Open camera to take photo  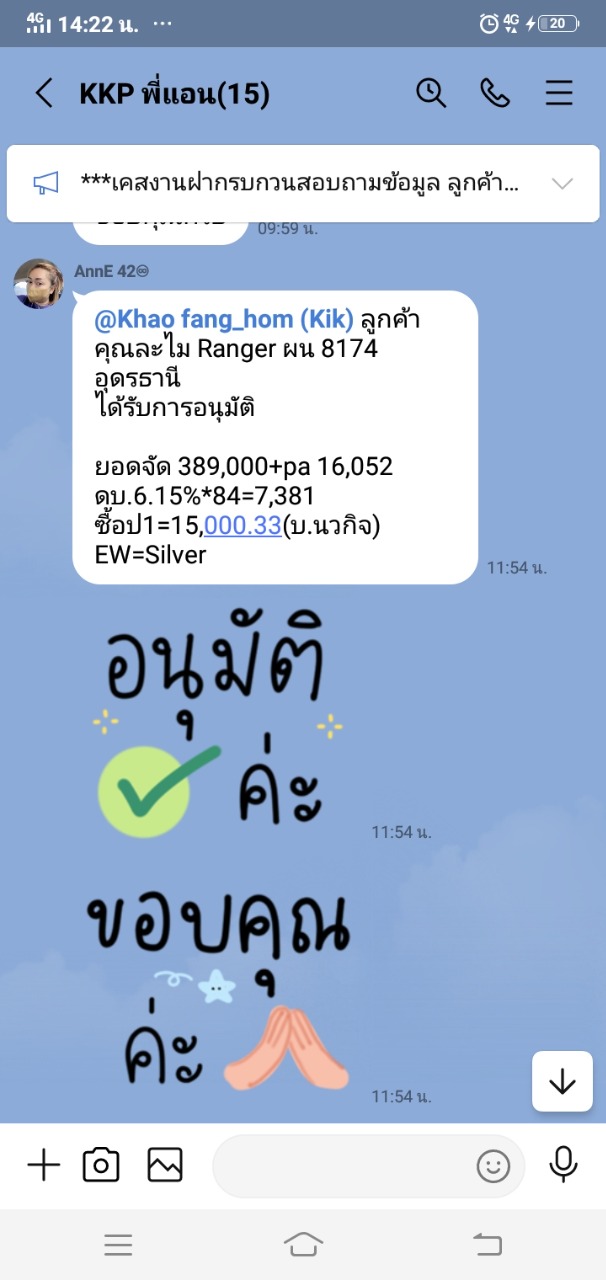[101, 1165]
